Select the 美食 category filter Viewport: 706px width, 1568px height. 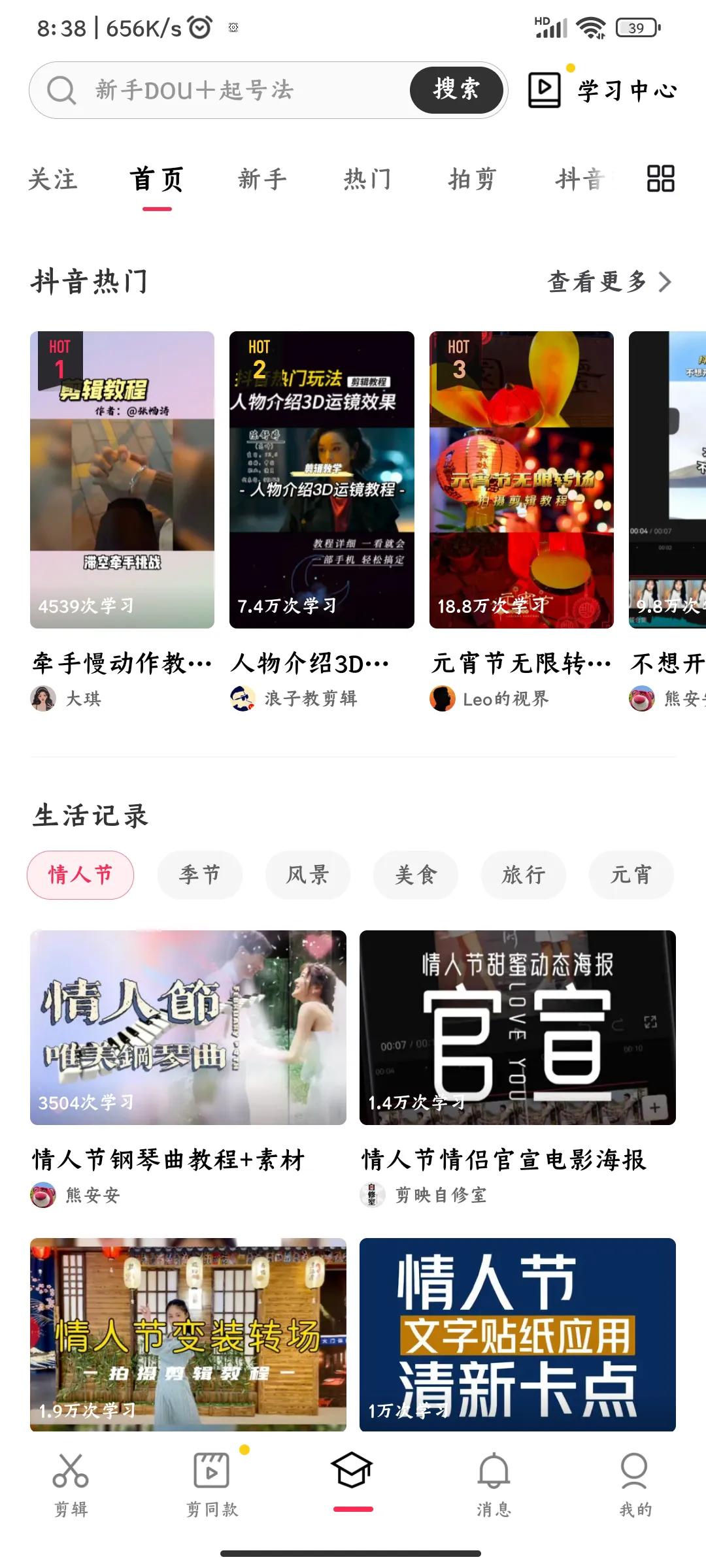pyautogui.click(x=416, y=875)
